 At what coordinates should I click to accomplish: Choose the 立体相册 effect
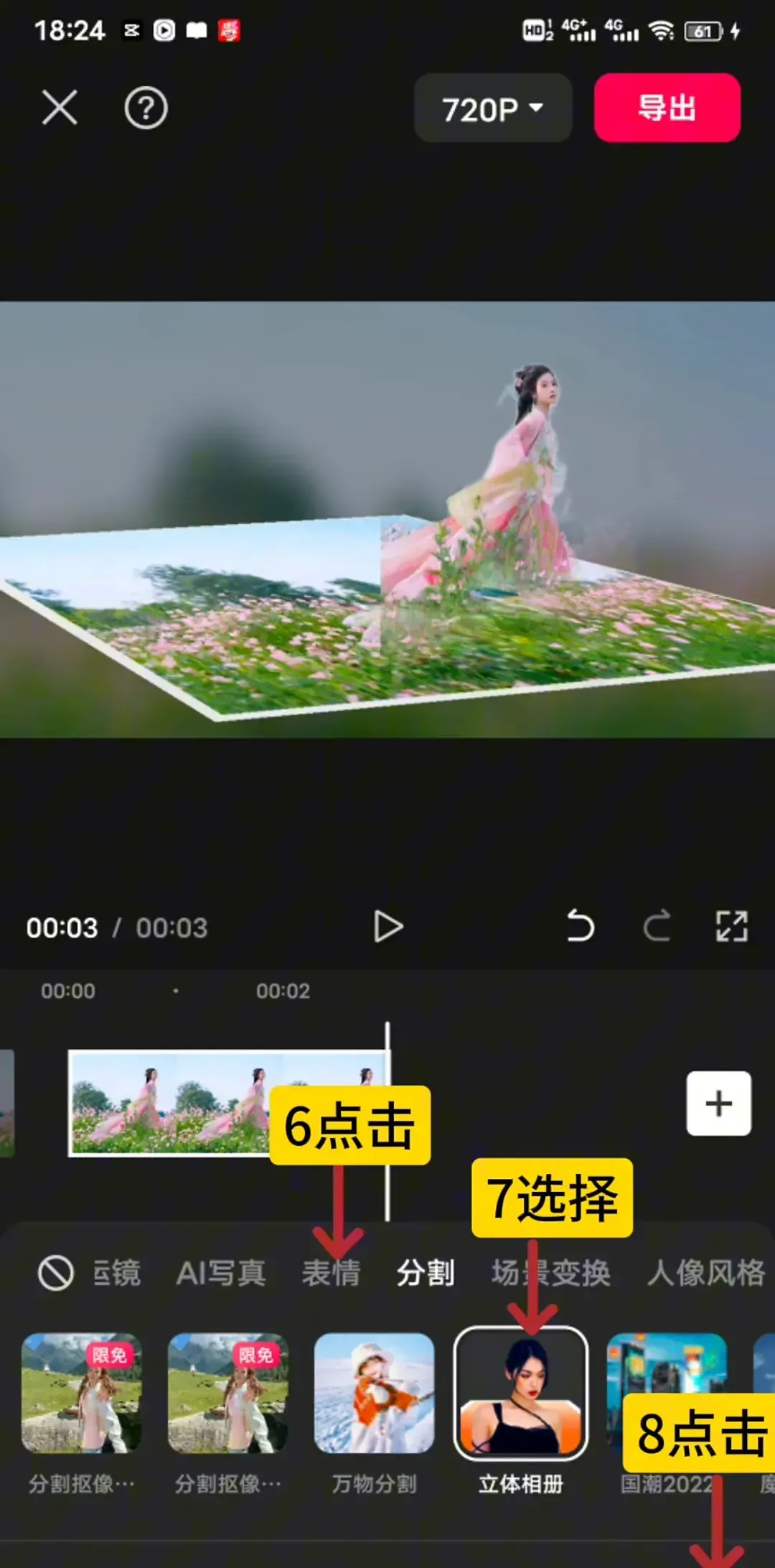520,1394
